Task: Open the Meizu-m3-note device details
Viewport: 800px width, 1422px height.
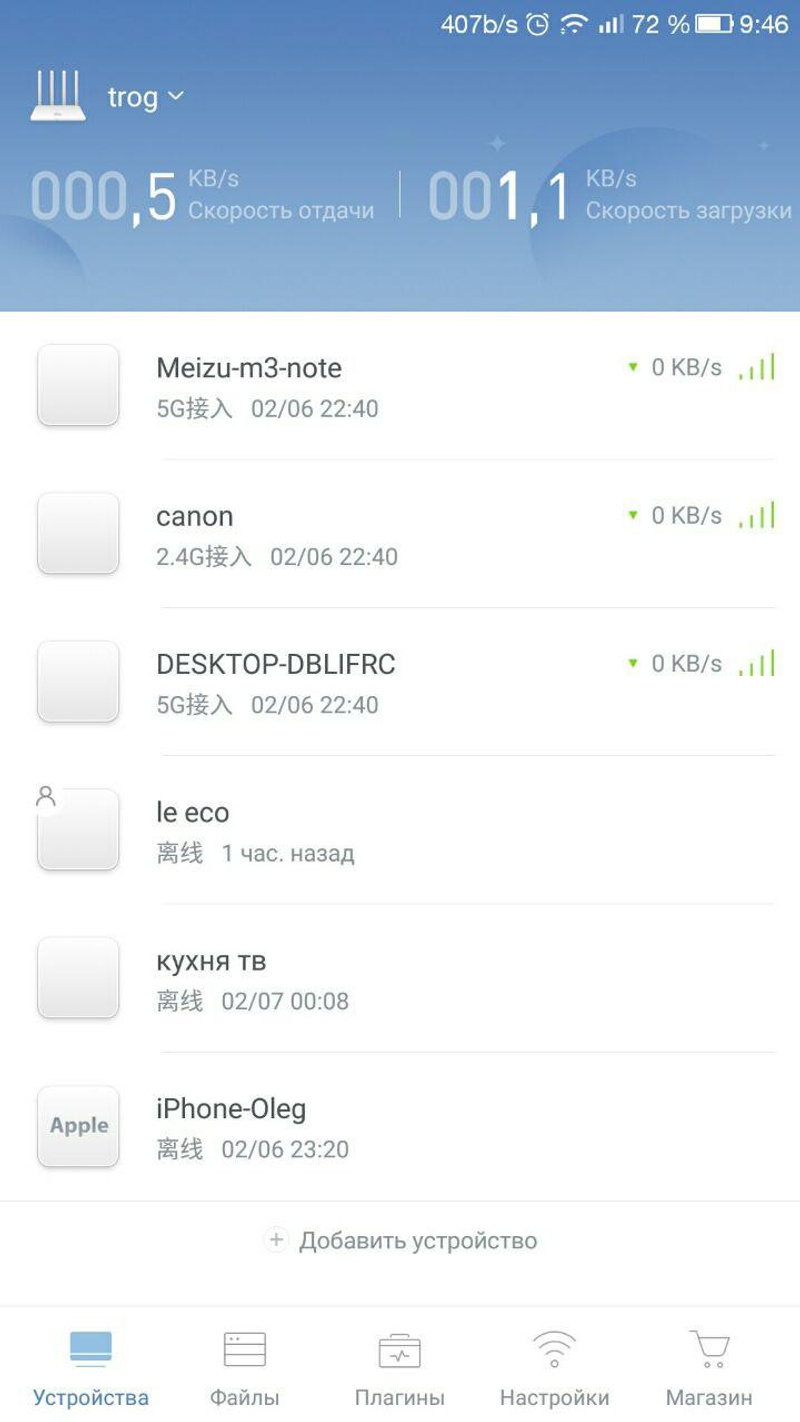Action: (400, 386)
